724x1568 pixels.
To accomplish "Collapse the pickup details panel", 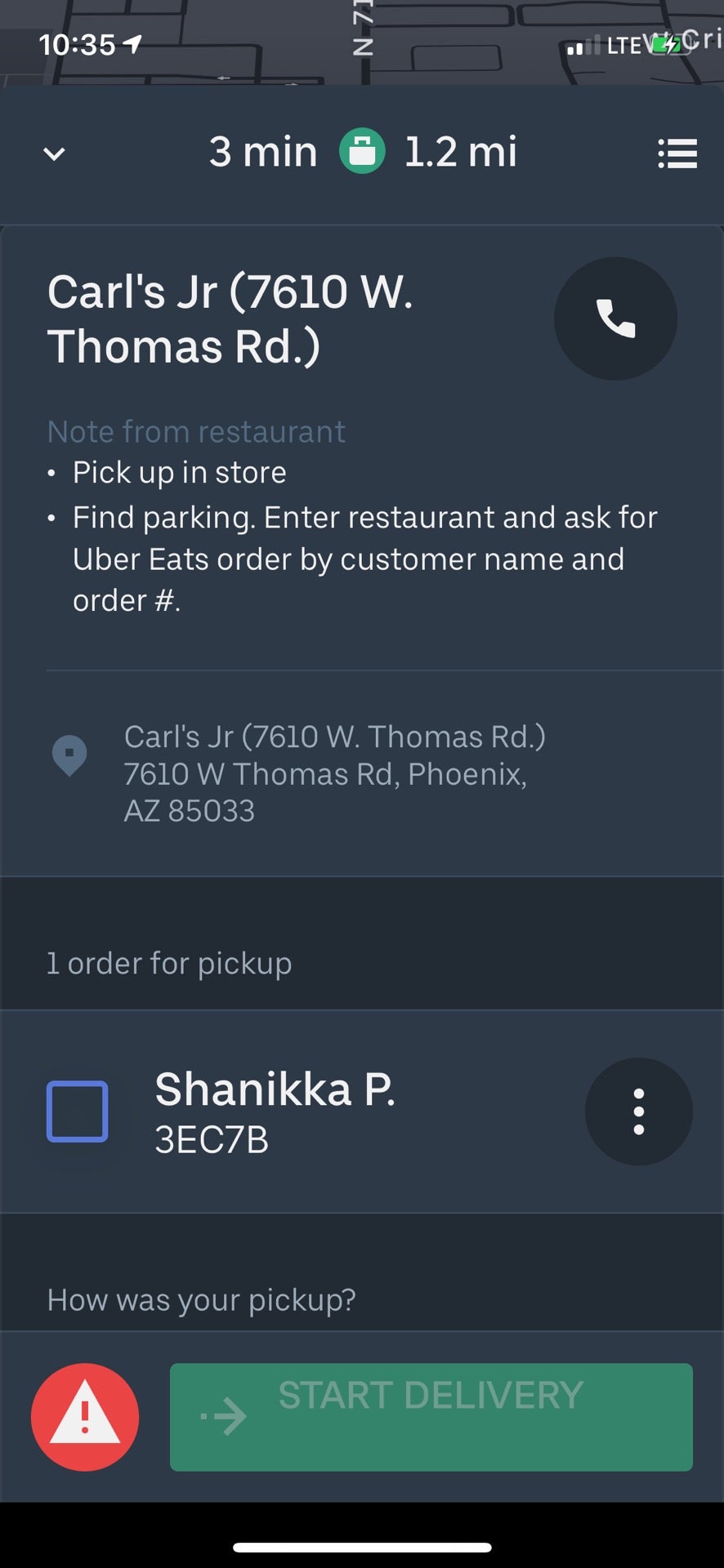I will (x=54, y=154).
